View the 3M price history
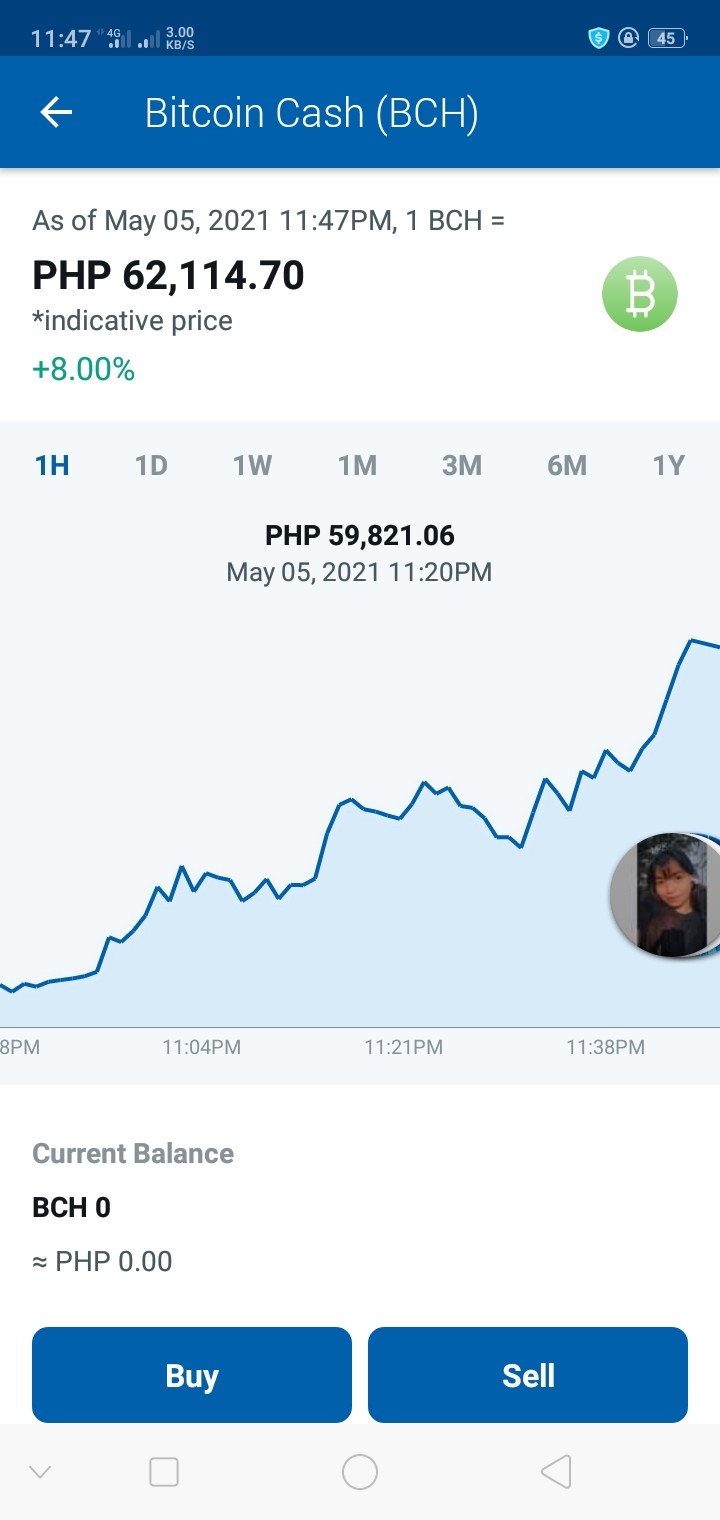The width and height of the screenshot is (720, 1520). (462, 465)
